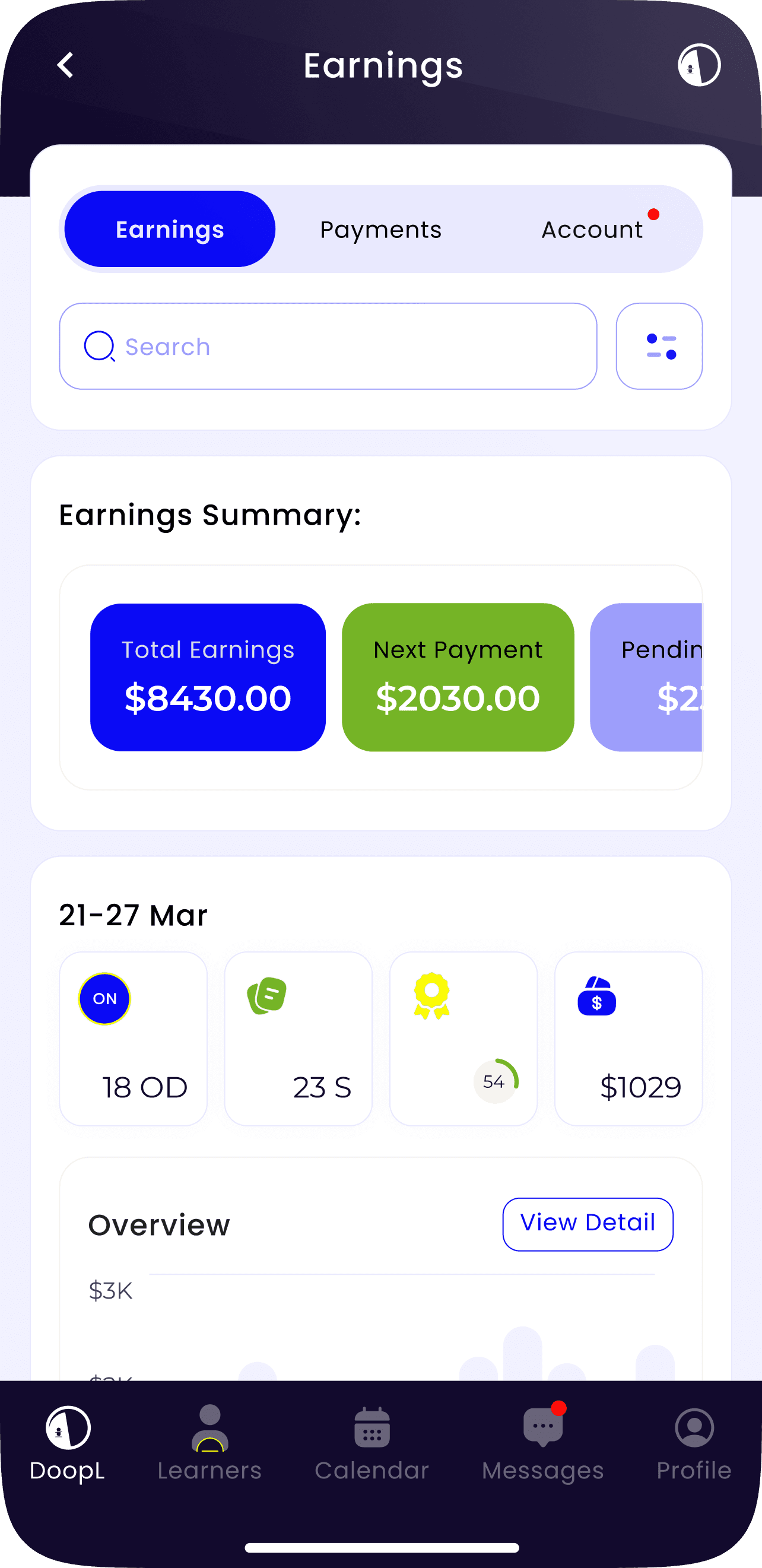Switch to the Payments tab
The image size is (762, 1568).
[380, 230]
